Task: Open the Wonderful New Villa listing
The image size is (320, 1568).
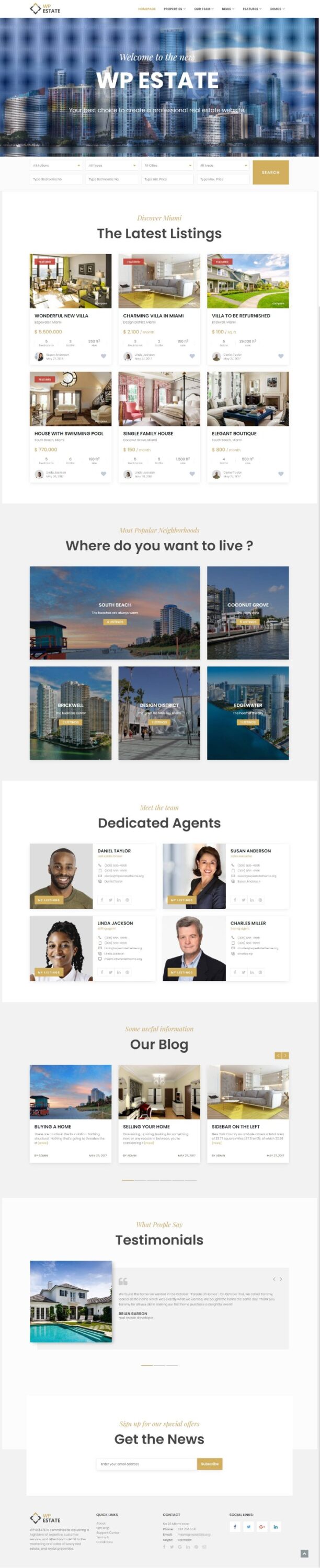Action: tap(62, 316)
